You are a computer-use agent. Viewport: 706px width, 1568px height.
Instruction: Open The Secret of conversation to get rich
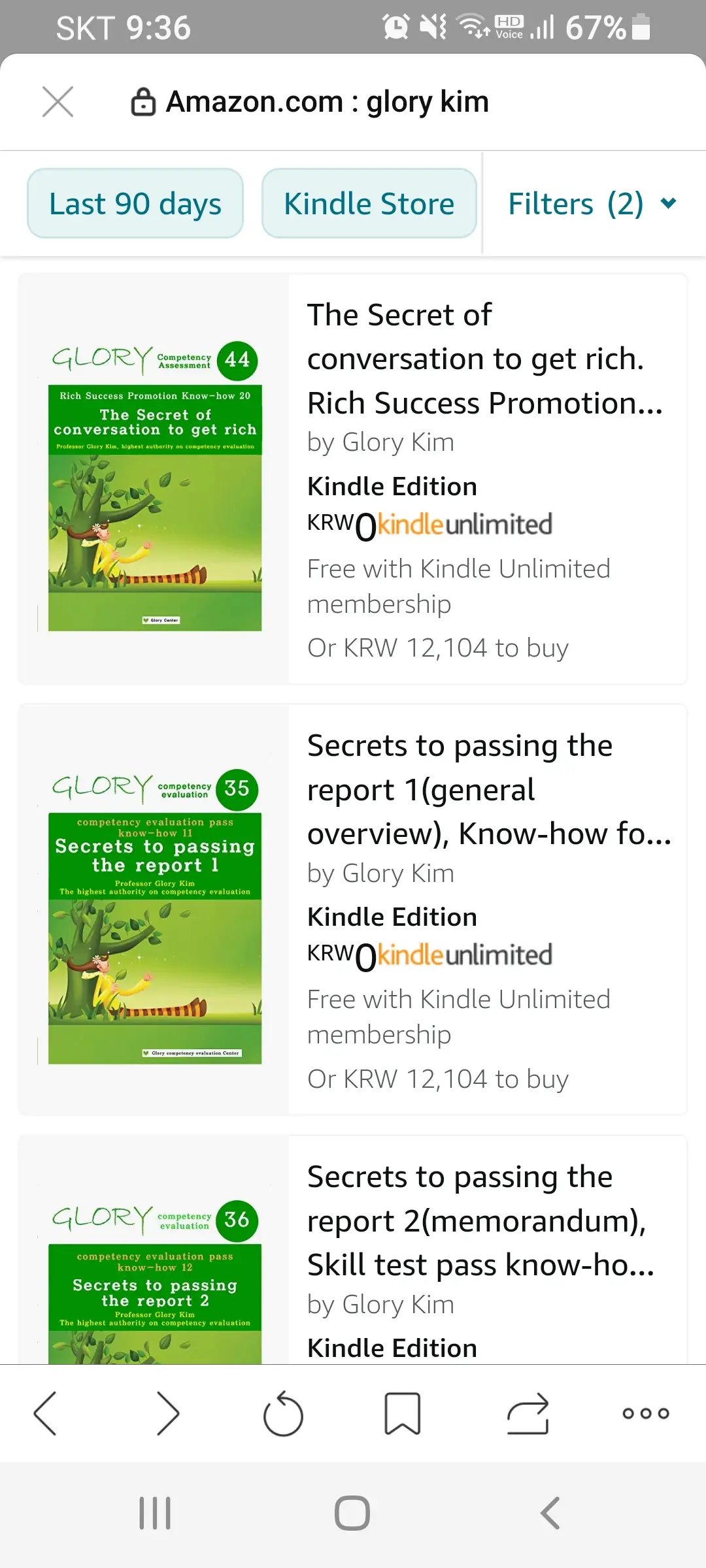484,359
